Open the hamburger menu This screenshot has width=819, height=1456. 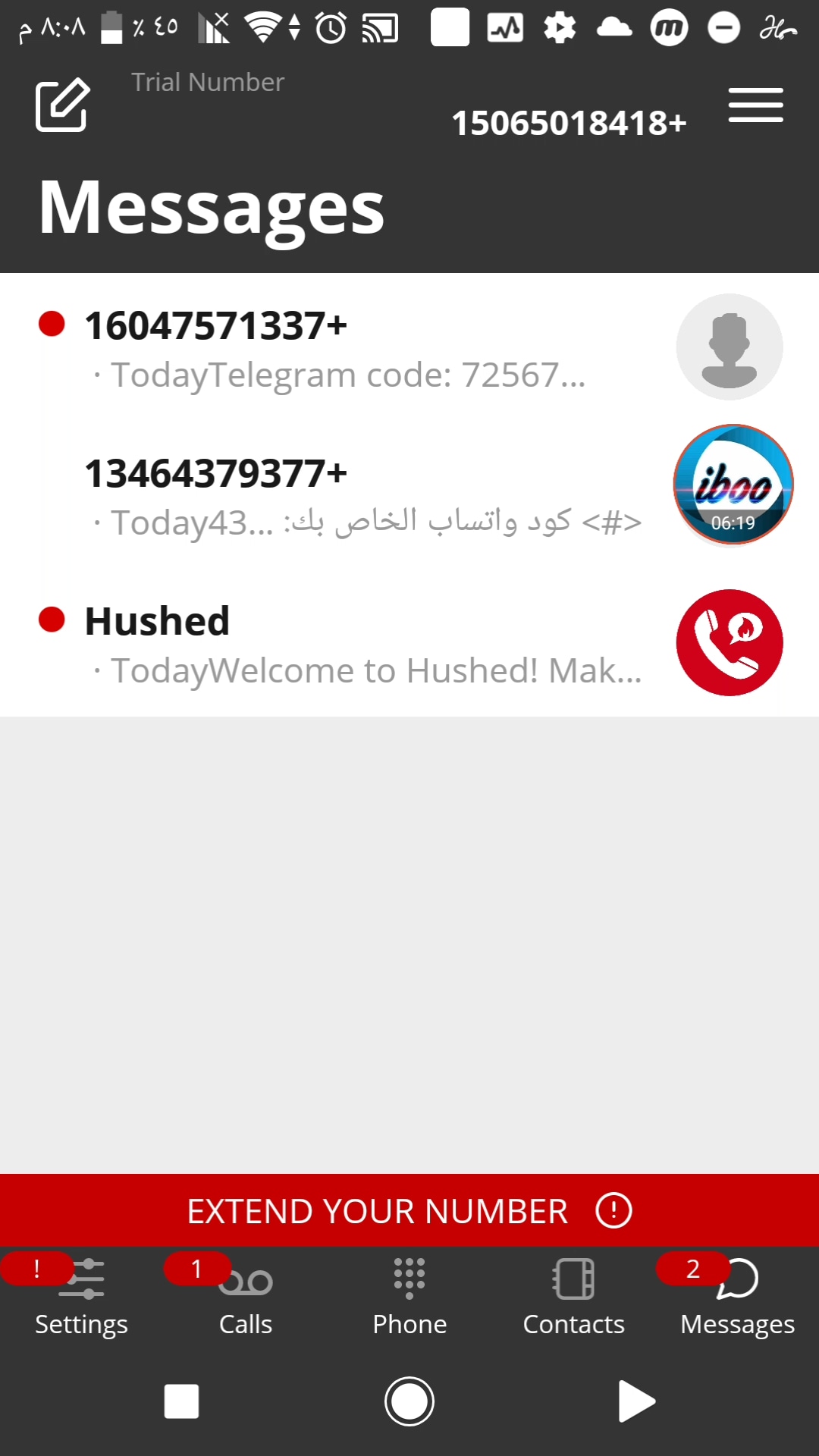click(755, 105)
